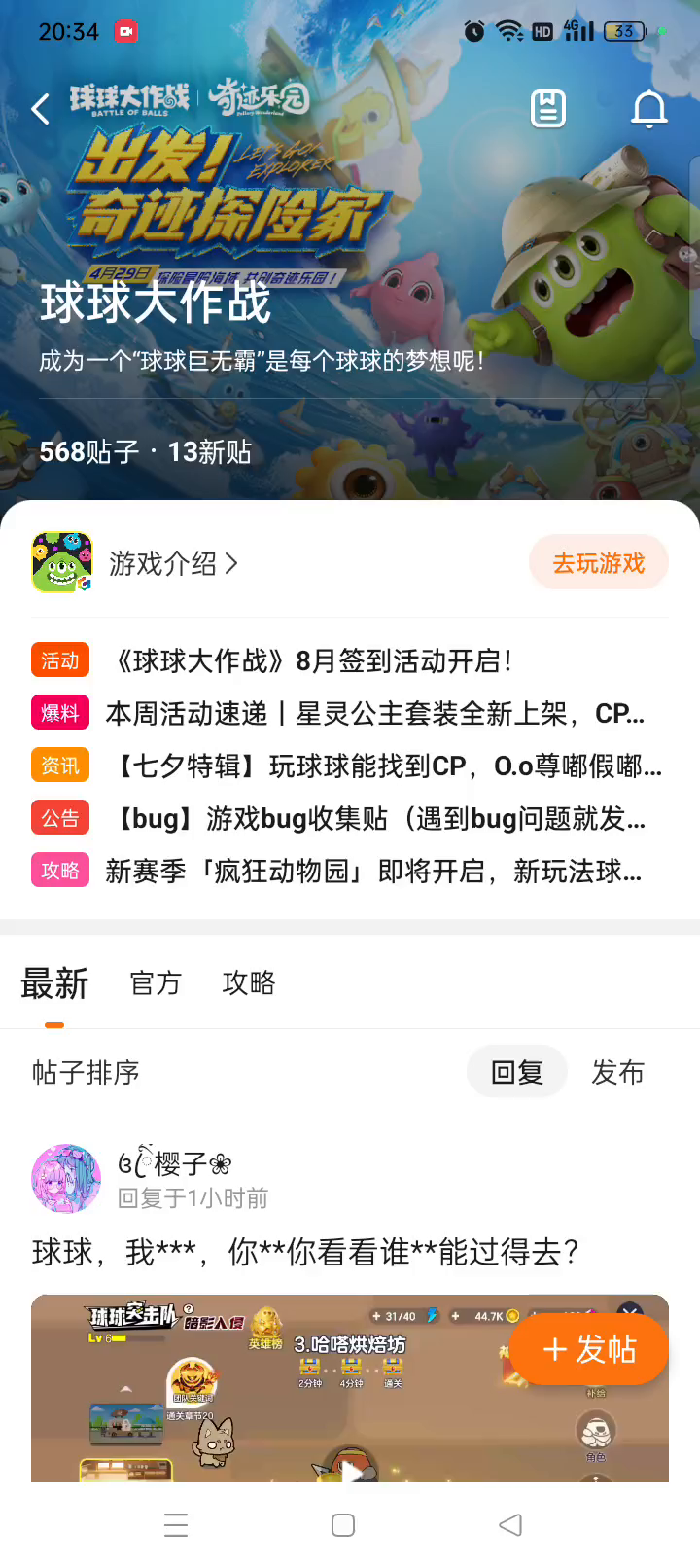Image resolution: width=700 pixels, height=1568 pixels.
Task: Sort posts by 发布
Action: (618, 1072)
